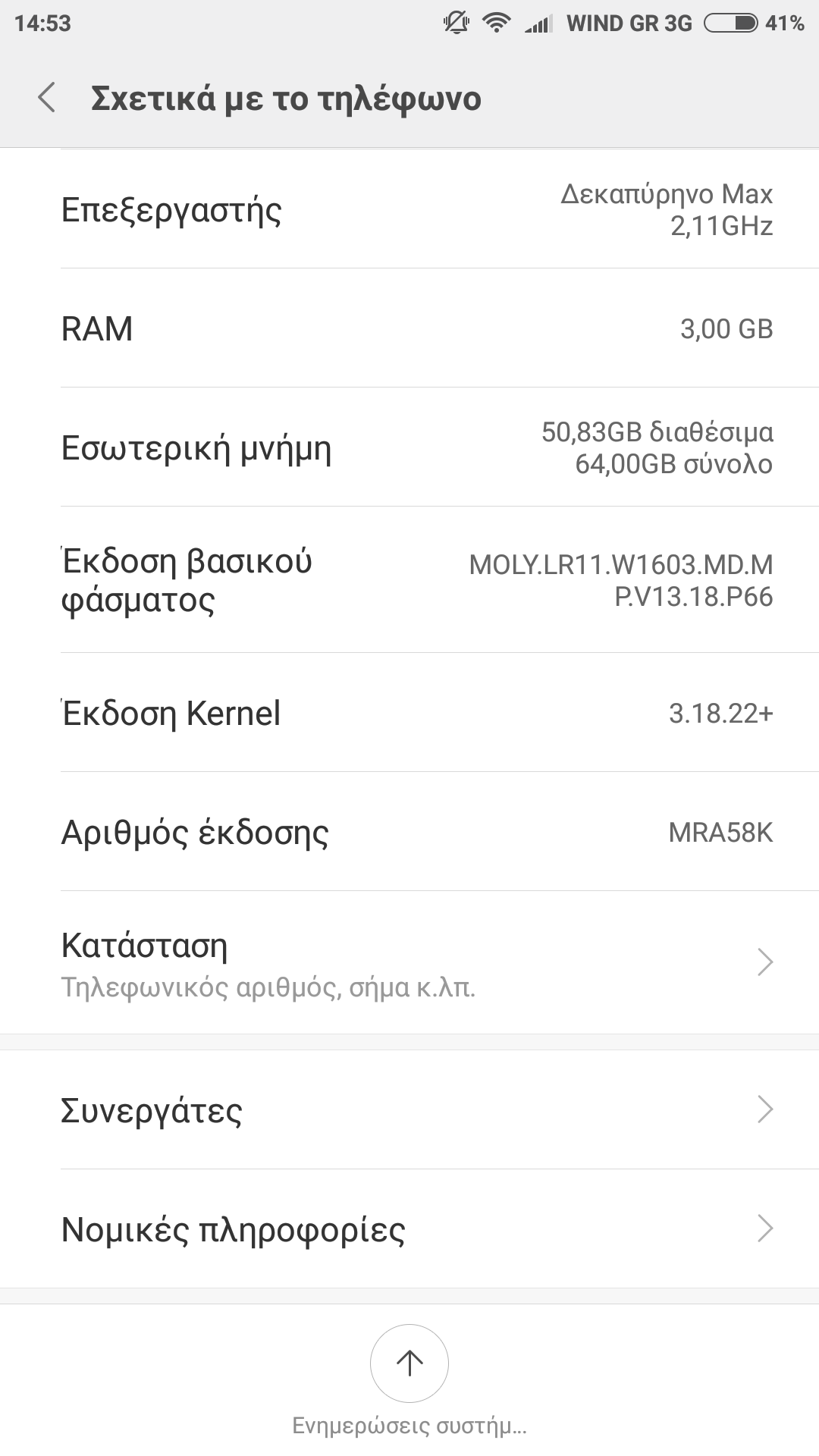Open Νομικές πληροφορίες
Screen dimensions: 819x1456
409,1229
